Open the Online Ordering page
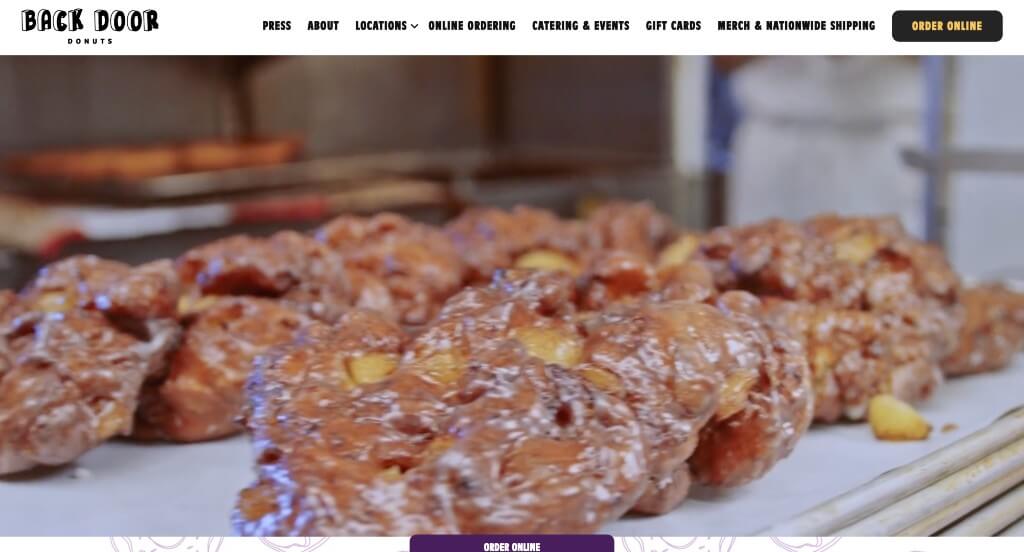 coord(472,26)
